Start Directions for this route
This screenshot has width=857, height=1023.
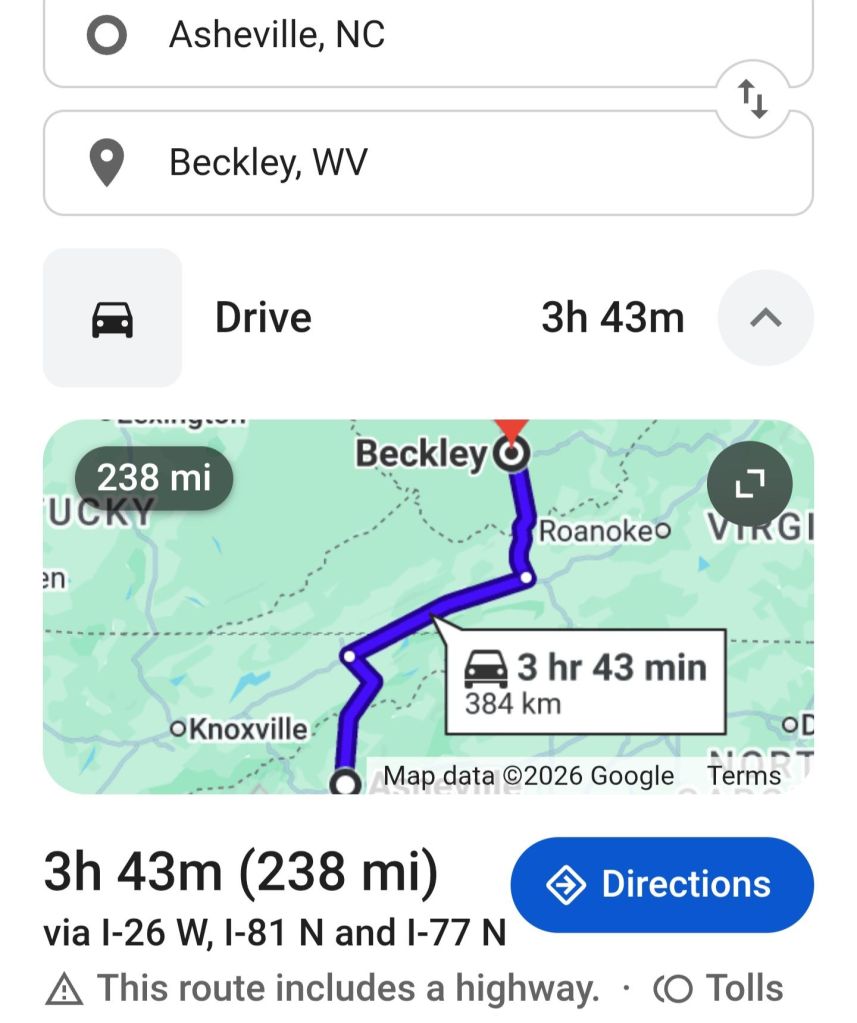pos(662,884)
